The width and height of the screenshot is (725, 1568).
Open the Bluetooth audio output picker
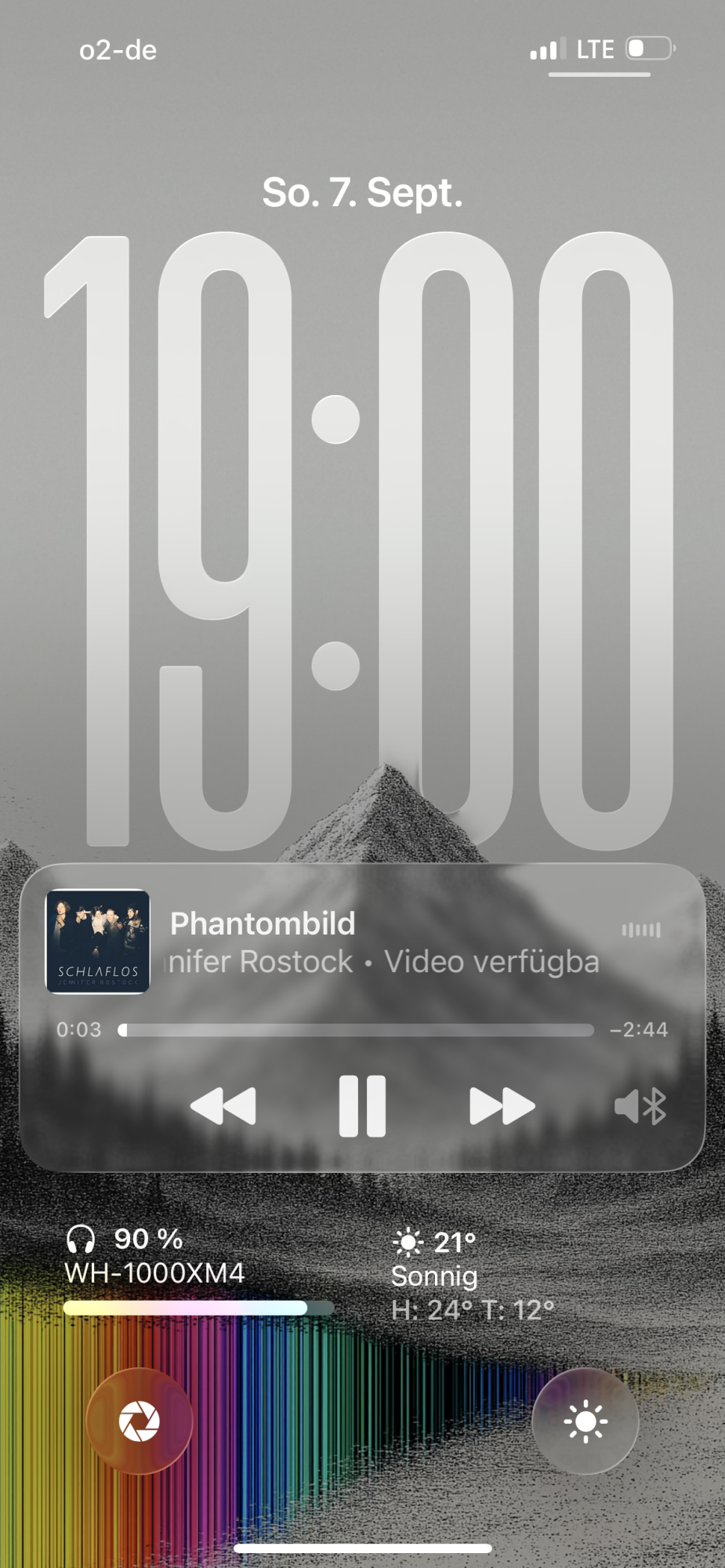point(640,1107)
